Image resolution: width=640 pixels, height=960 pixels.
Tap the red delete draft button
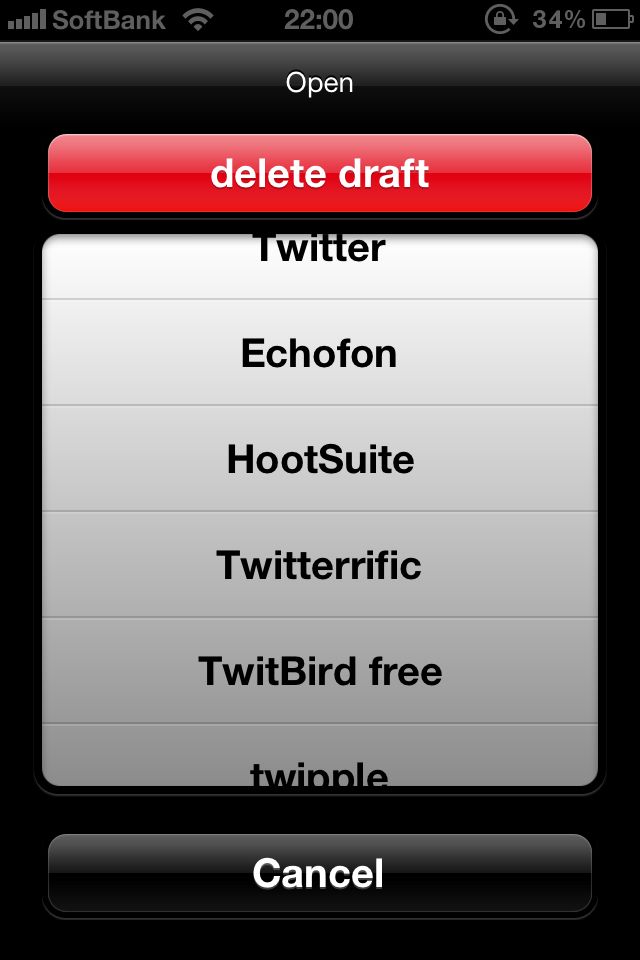tap(320, 174)
